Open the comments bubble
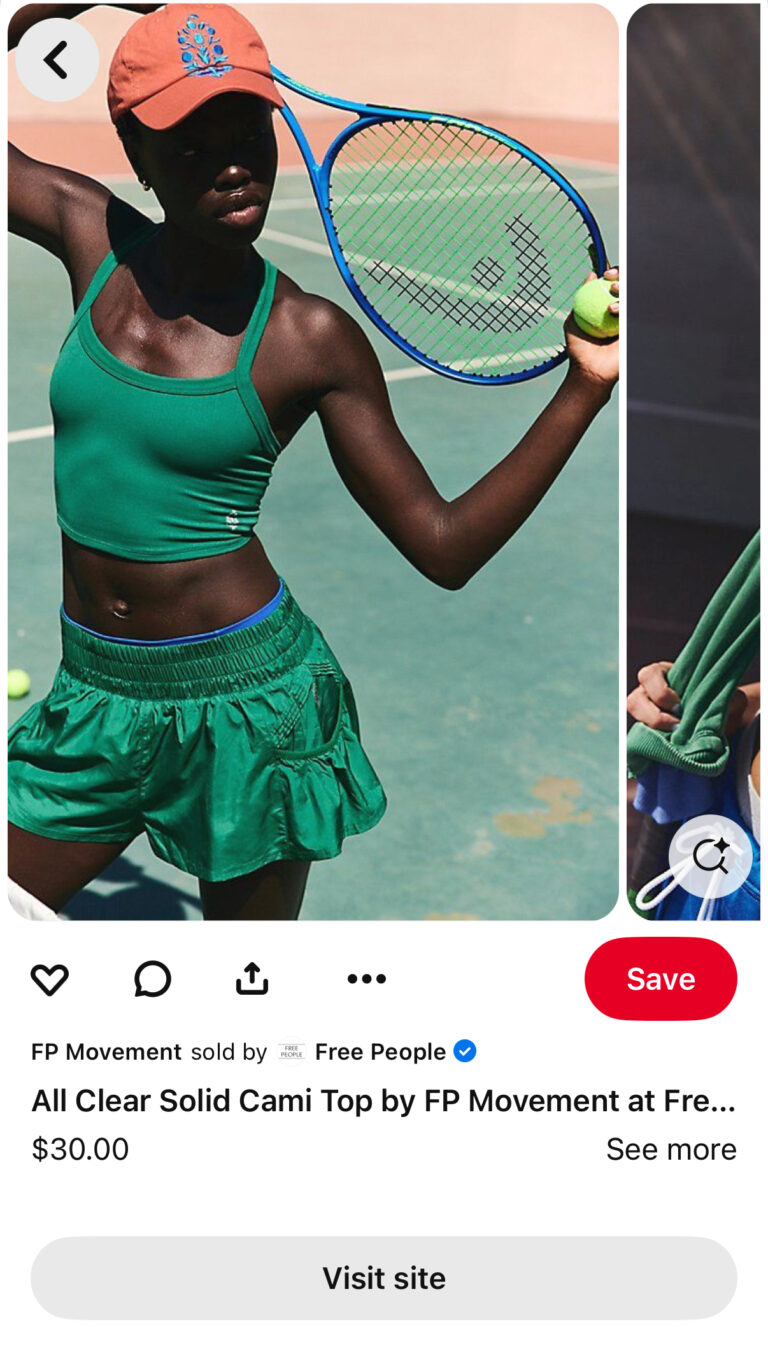 tap(152, 979)
